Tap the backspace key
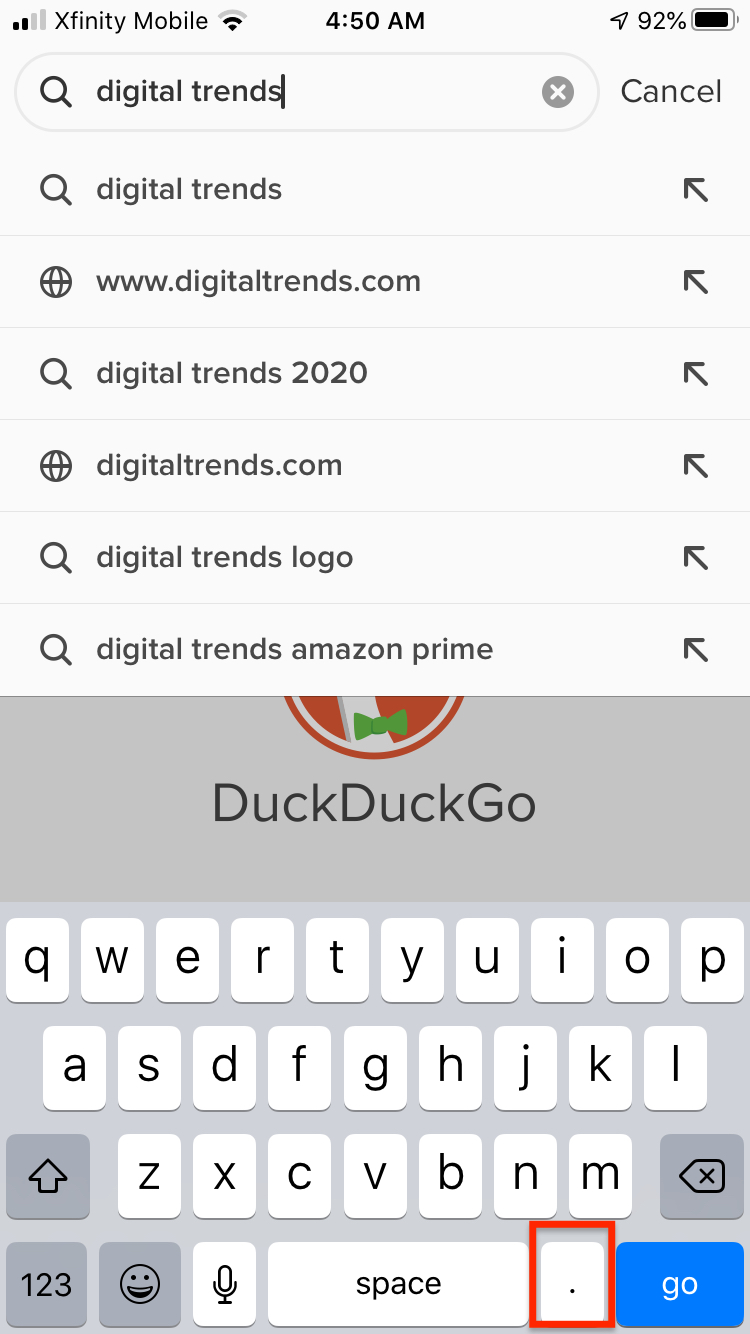The width and height of the screenshot is (750, 1334). (x=702, y=1177)
